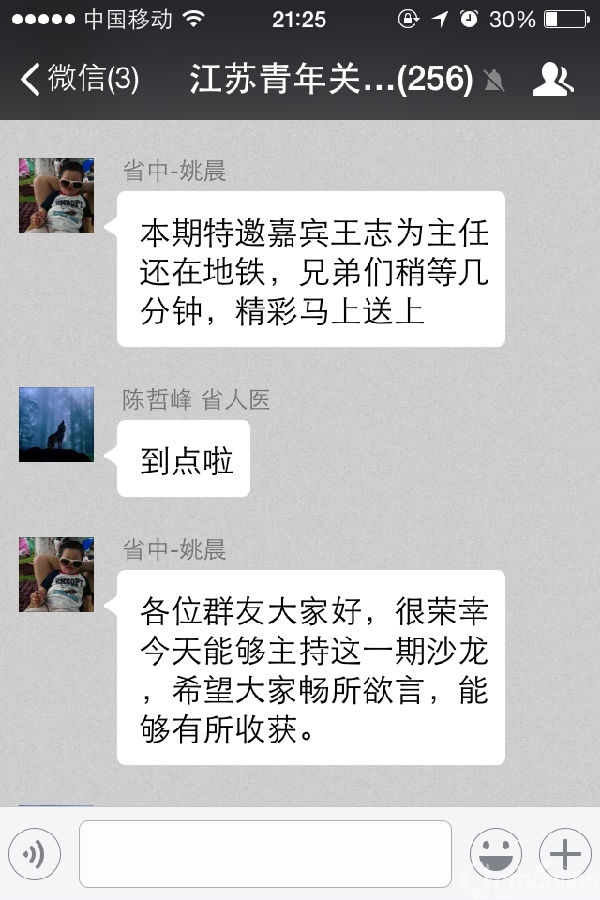This screenshot has width=600, height=900.
Task: Switch to voice message input
Action: coord(35,854)
